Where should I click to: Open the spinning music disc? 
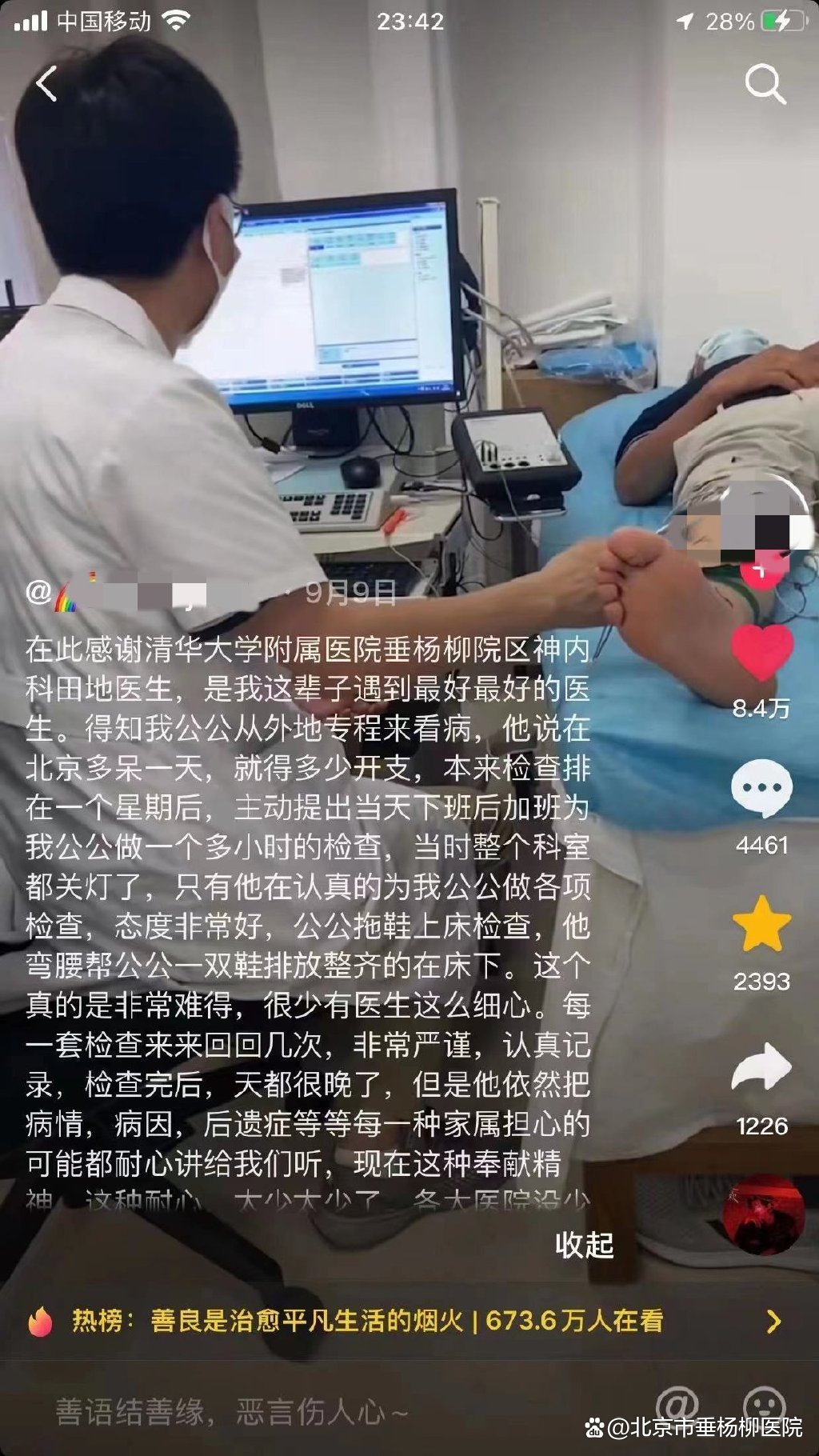[x=763, y=1214]
